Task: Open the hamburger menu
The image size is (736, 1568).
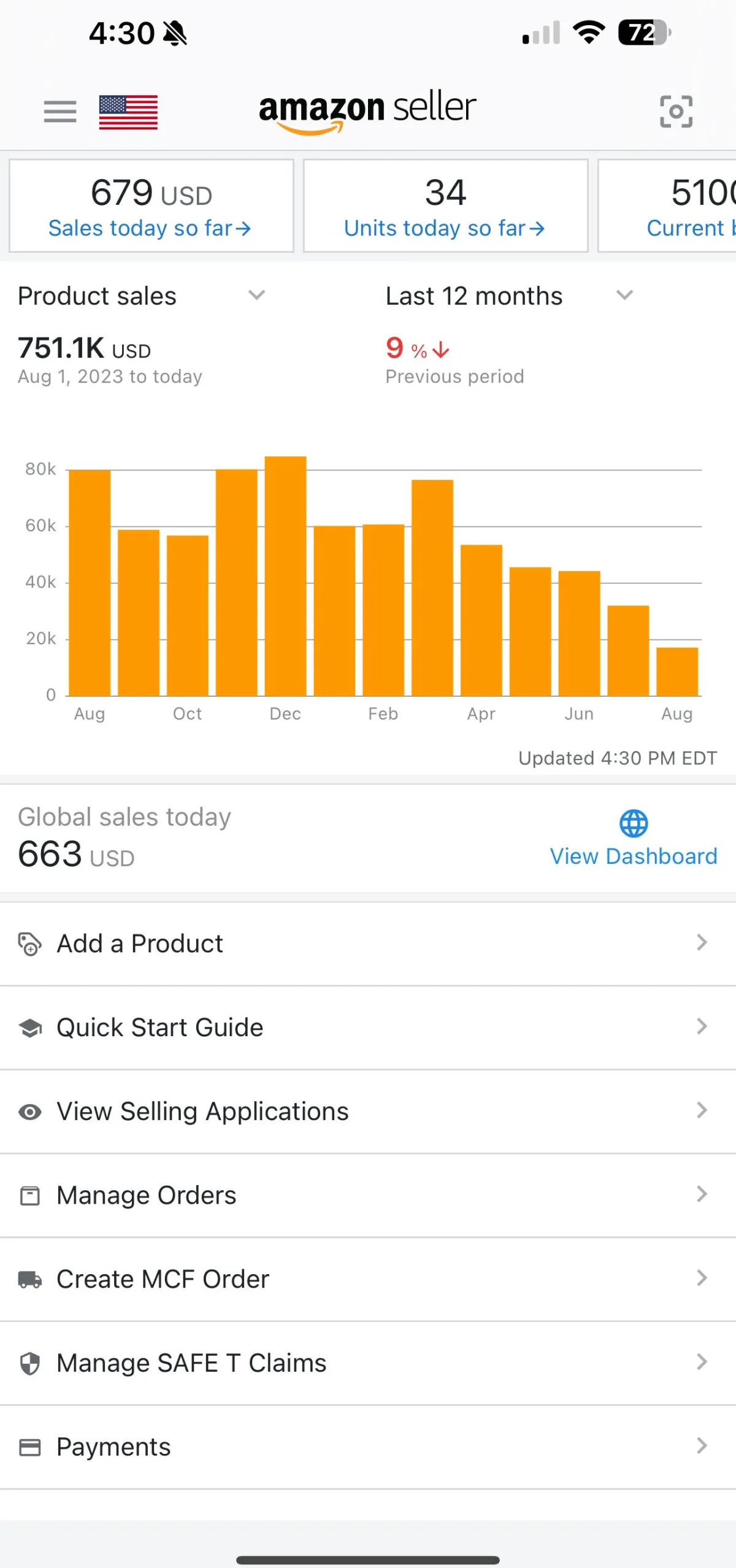Action: pos(60,112)
